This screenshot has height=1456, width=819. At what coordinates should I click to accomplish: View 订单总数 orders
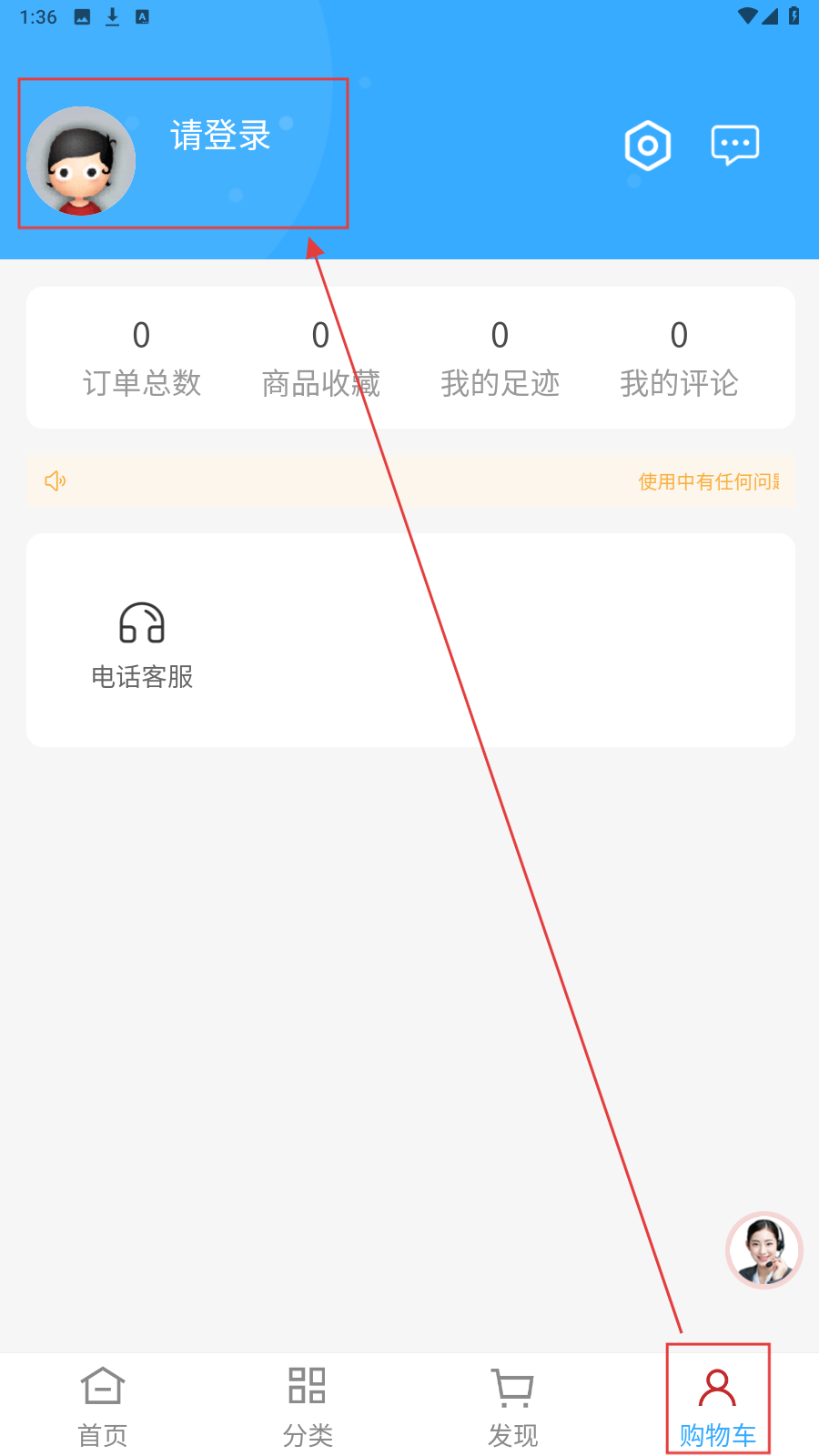point(141,359)
